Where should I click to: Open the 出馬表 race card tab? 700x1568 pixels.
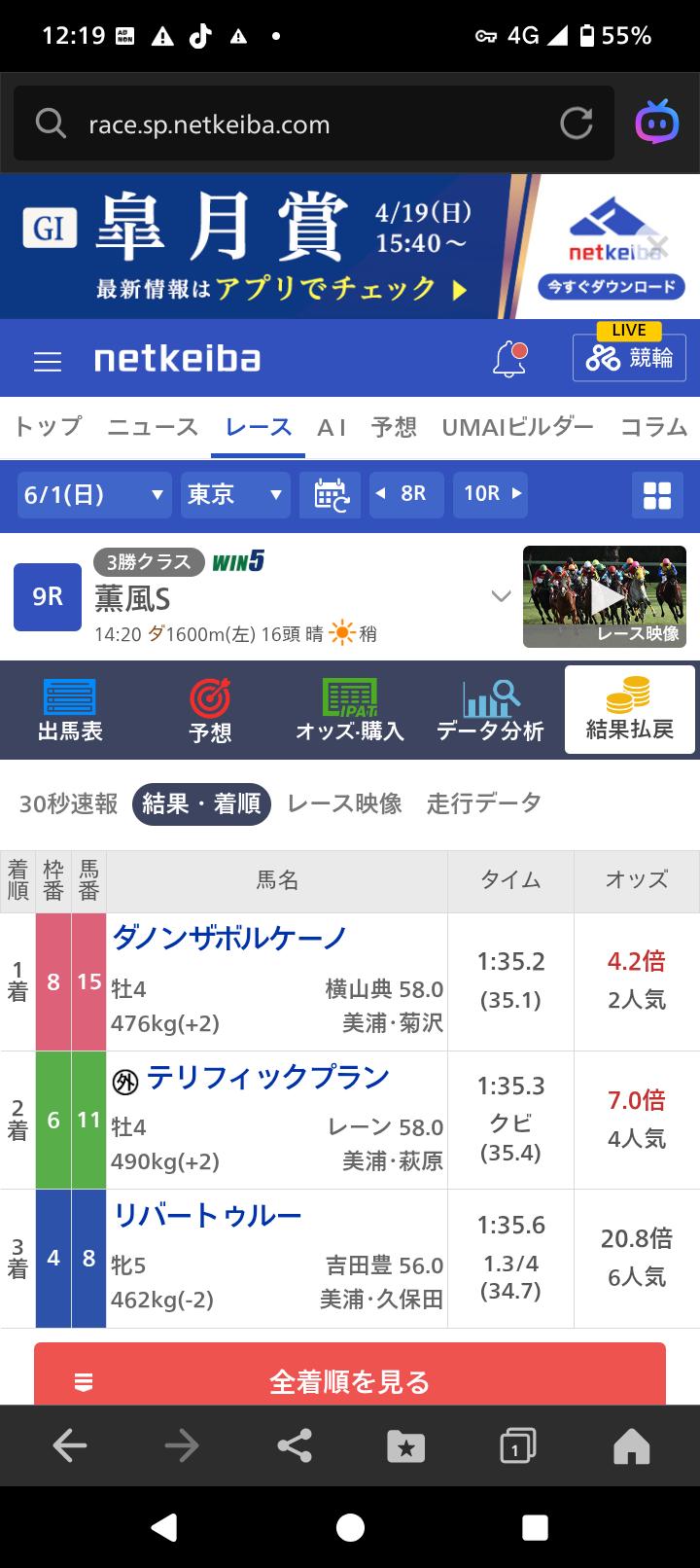(70, 711)
